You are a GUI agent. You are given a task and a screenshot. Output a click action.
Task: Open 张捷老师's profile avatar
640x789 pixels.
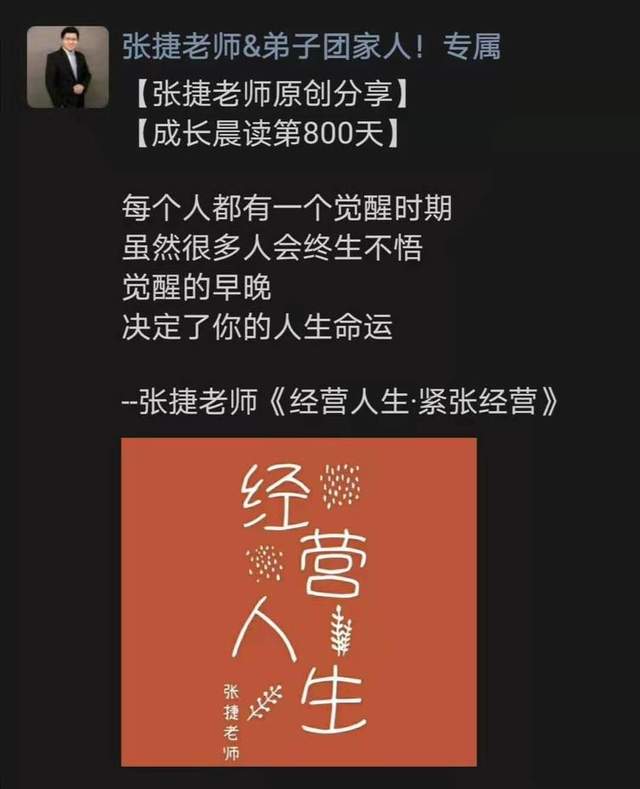click(68, 67)
